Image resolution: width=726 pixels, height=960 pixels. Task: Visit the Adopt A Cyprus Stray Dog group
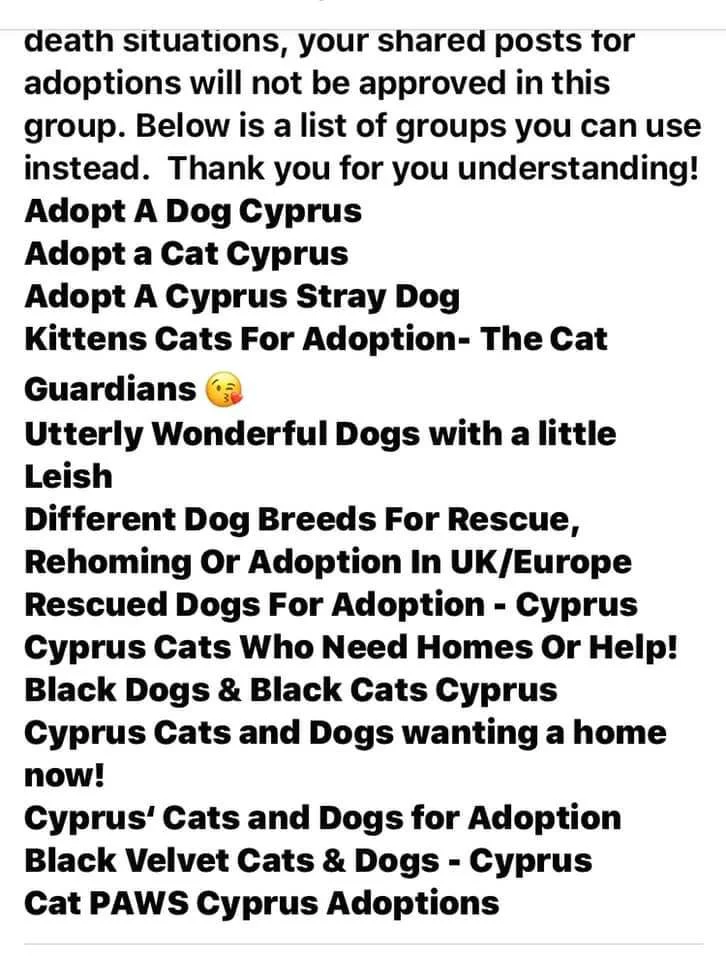coord(241,297)
